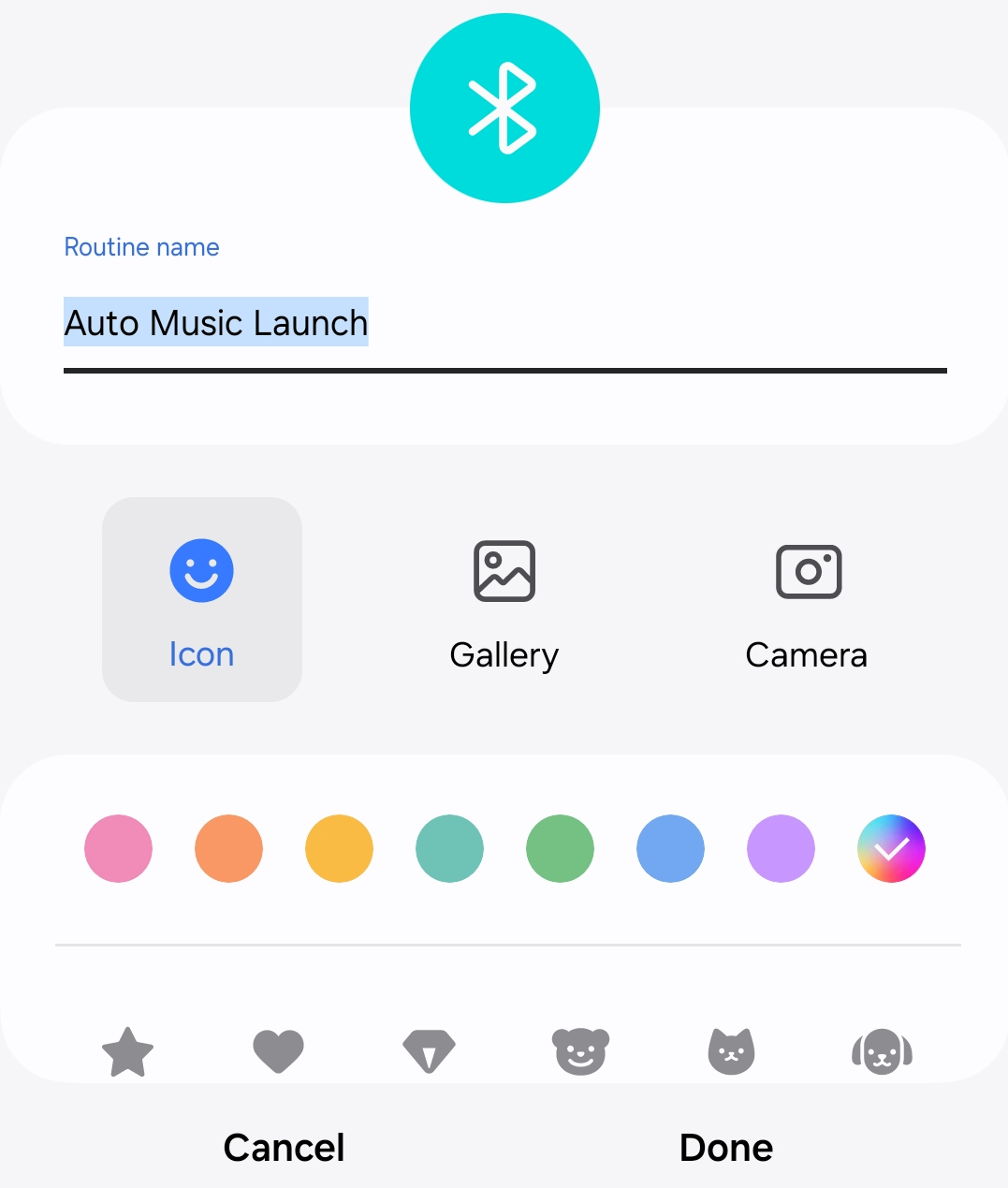Edit the Routine name text field
Viewport: 1008px width, 1188px height.
click(x=504, y=323)
